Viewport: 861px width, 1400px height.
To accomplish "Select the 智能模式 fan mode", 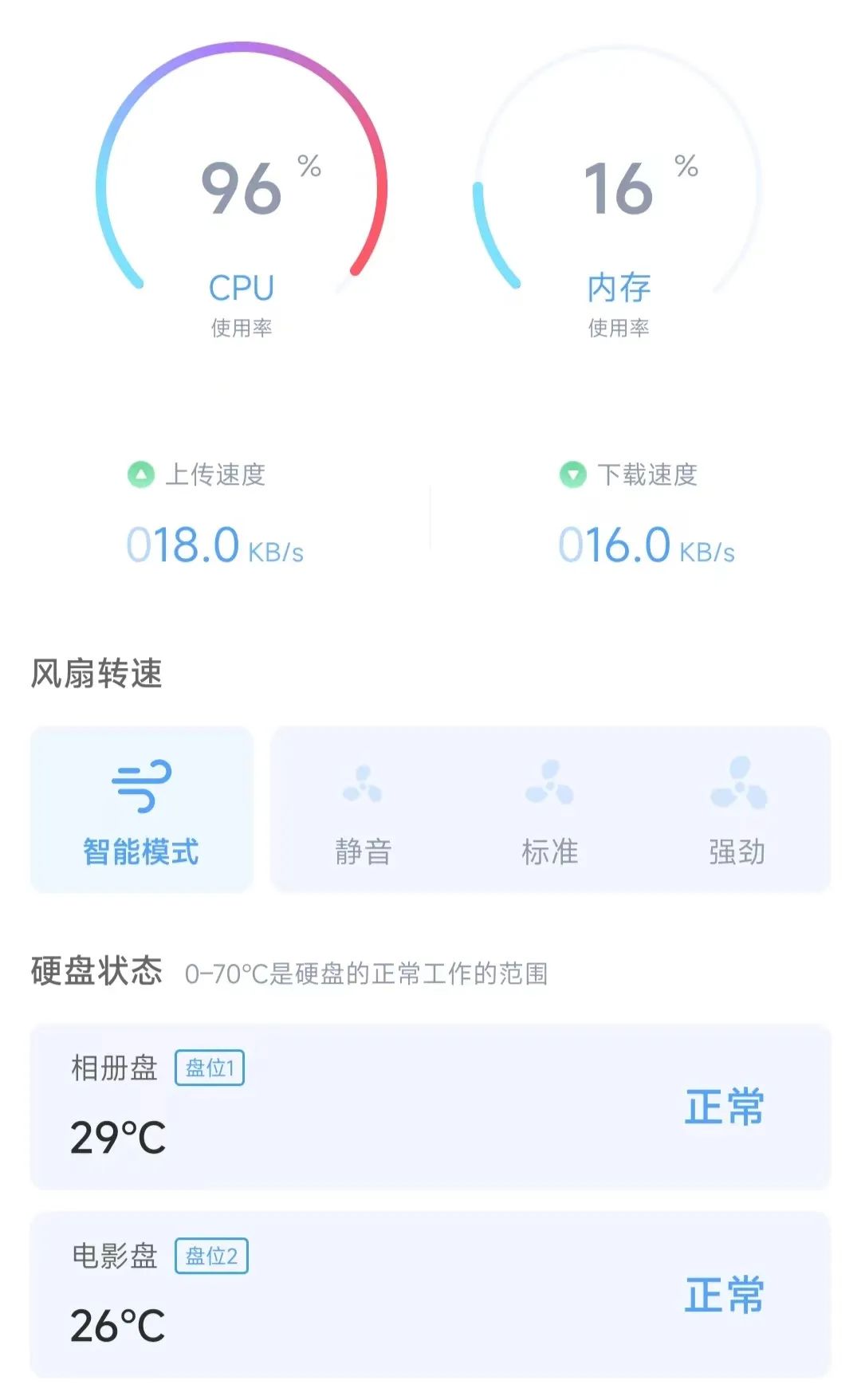I will click(x=142, y=810).
